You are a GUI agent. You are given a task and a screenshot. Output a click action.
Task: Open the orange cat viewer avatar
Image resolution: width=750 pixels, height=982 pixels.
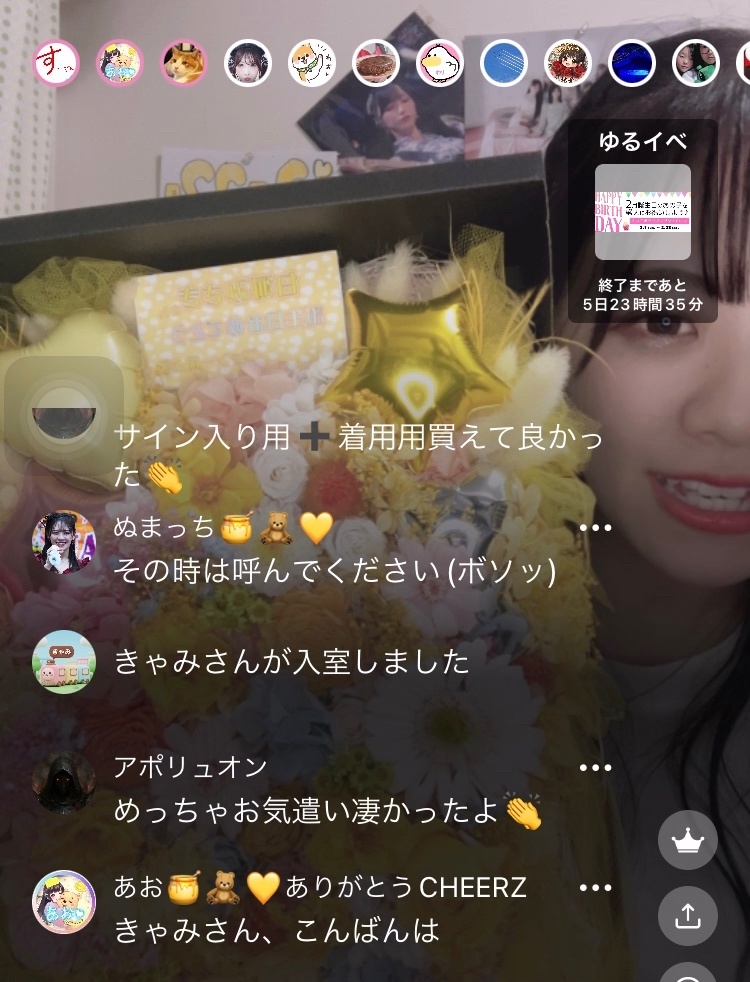coord(184,64)
